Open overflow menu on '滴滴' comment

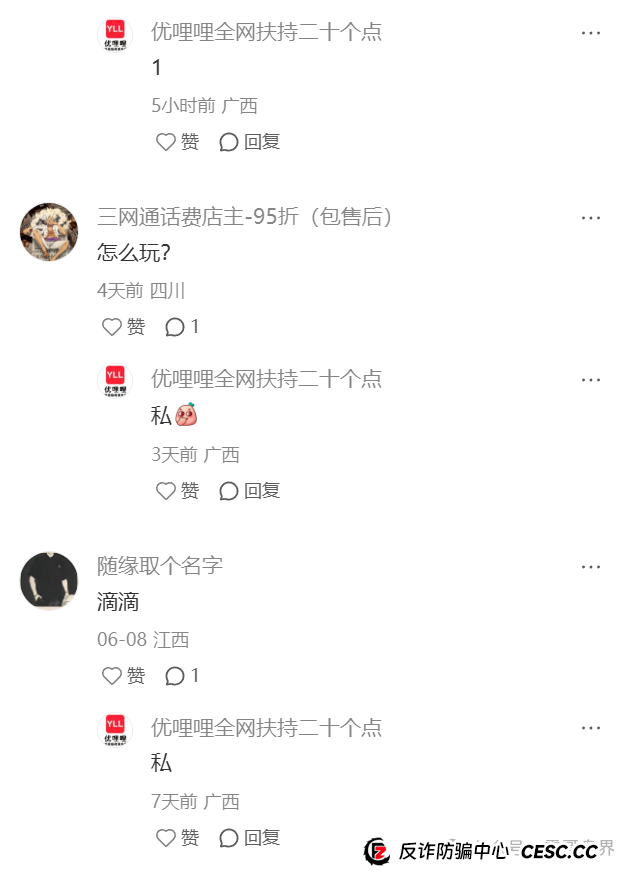point(591,567)
